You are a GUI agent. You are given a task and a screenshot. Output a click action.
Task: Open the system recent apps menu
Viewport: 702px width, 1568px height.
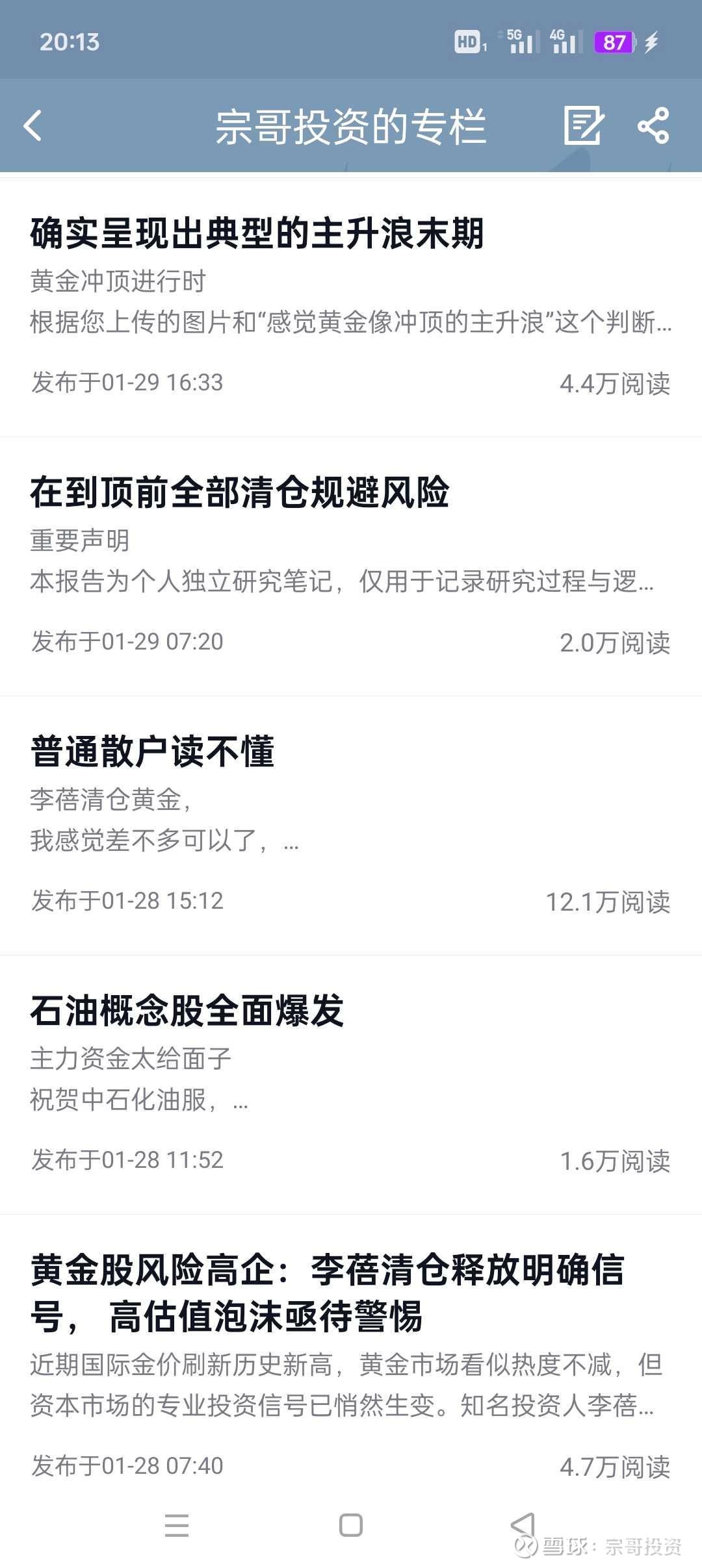176,1524
